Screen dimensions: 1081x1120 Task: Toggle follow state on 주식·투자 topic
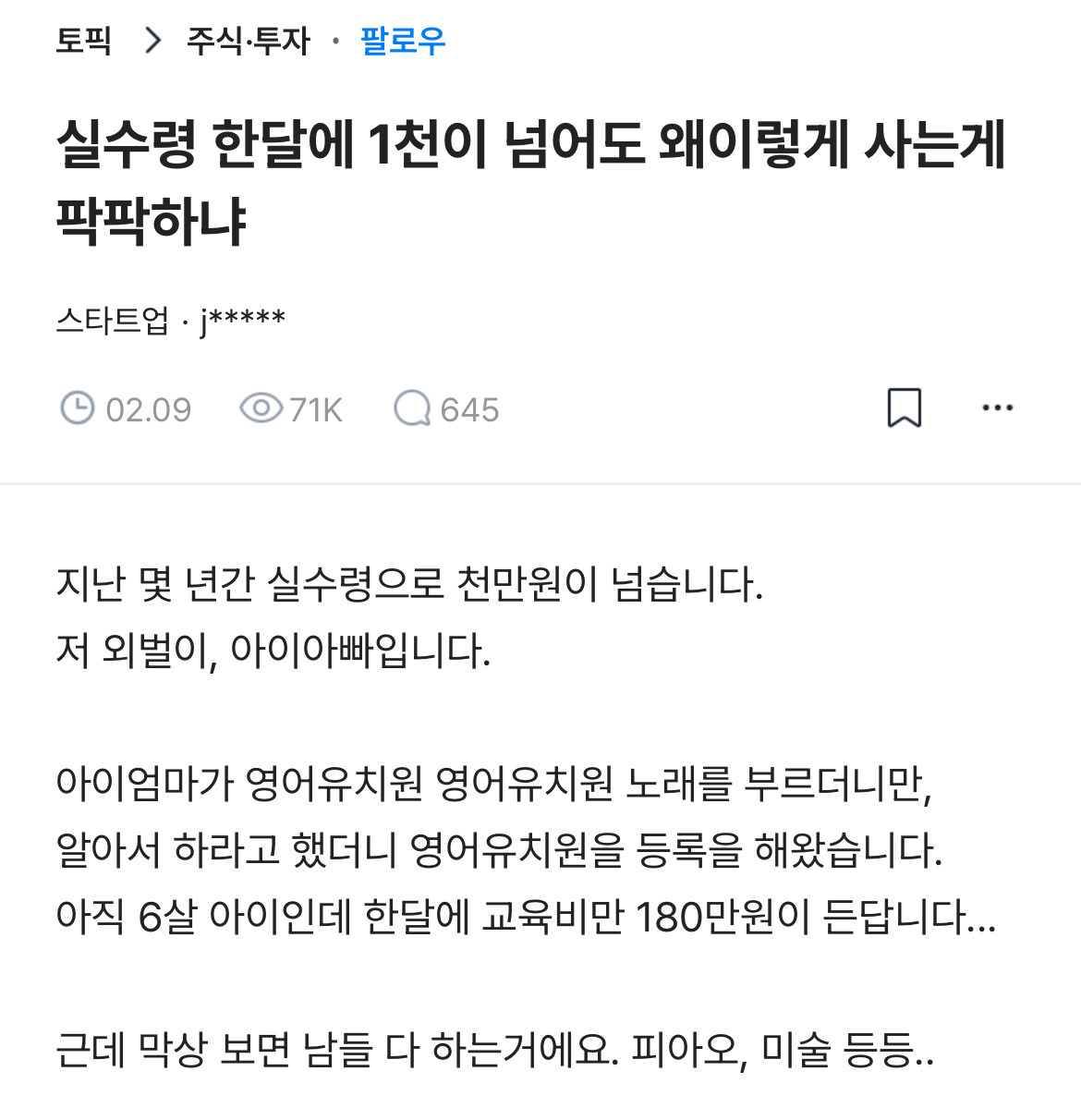click(x=401, y=41)
